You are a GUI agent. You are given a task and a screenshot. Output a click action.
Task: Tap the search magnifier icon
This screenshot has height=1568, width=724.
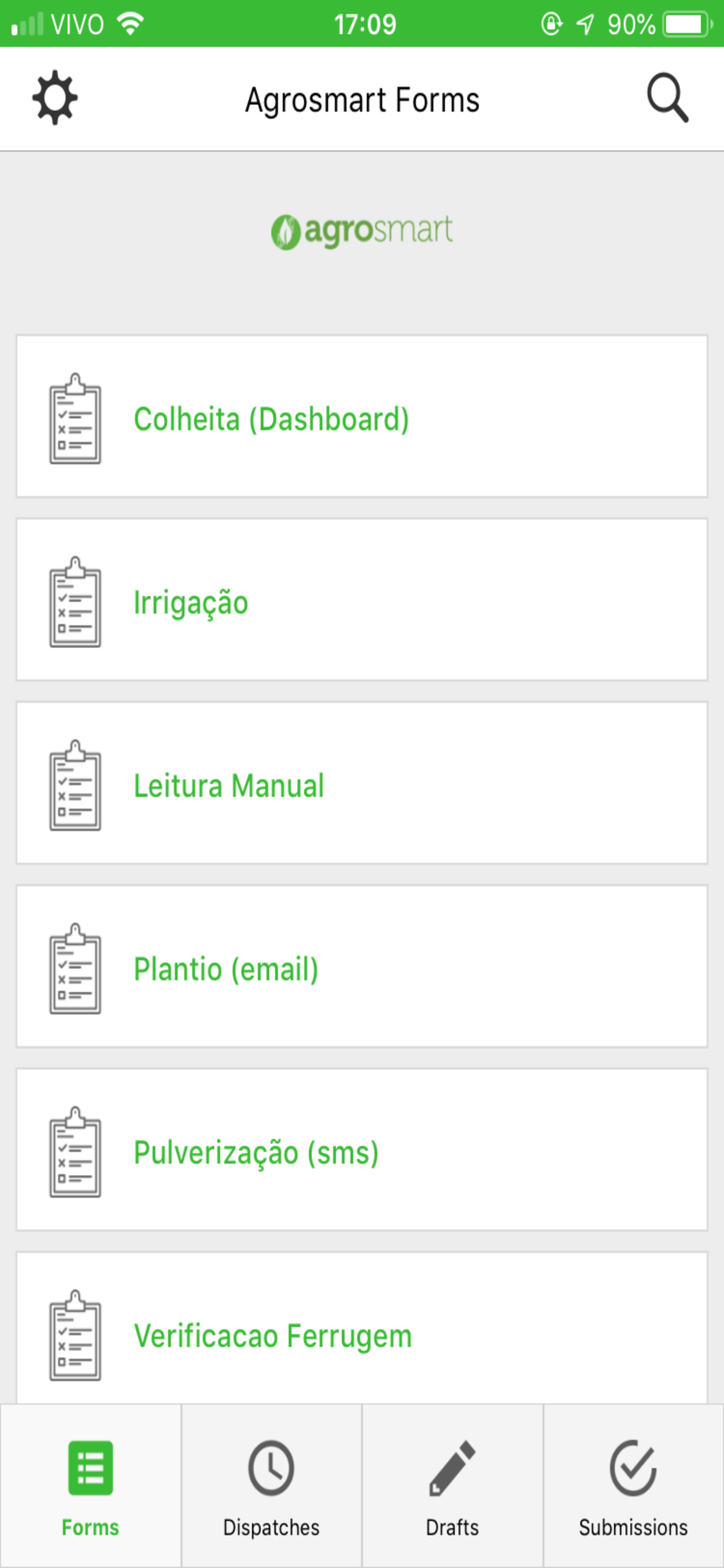[x=667, y=98]
